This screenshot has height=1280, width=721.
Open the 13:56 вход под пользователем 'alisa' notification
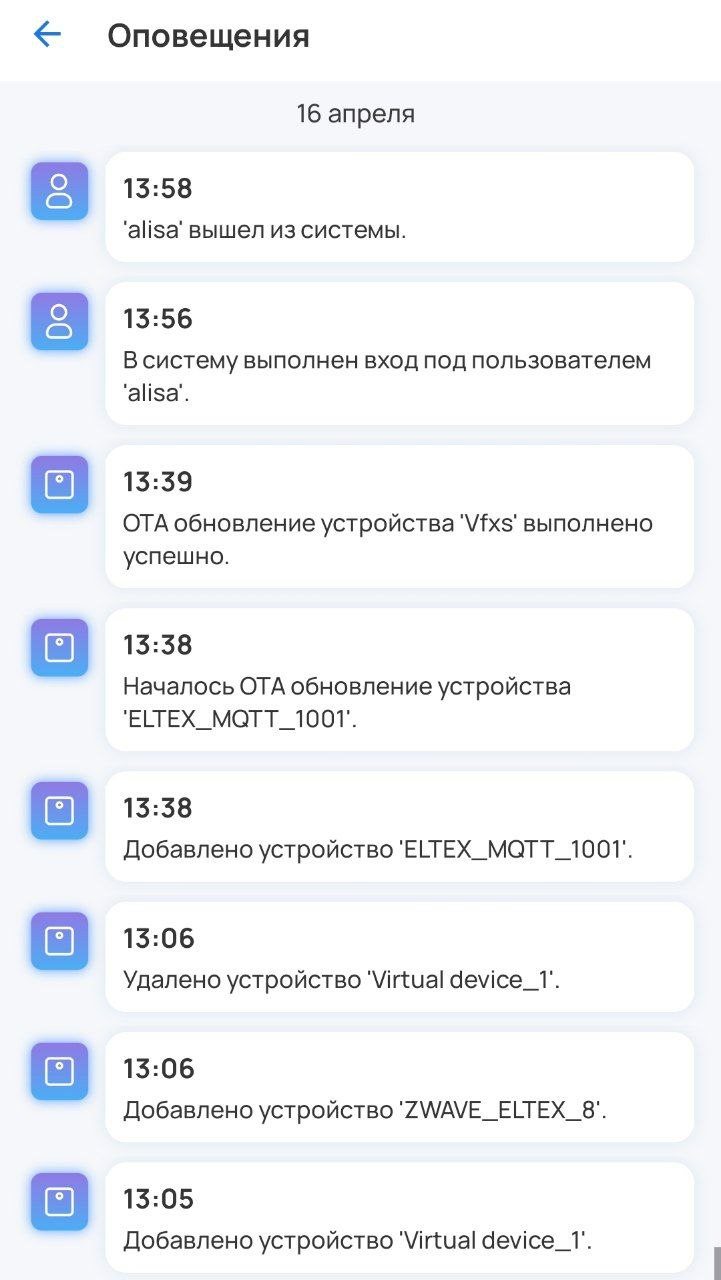399,354
